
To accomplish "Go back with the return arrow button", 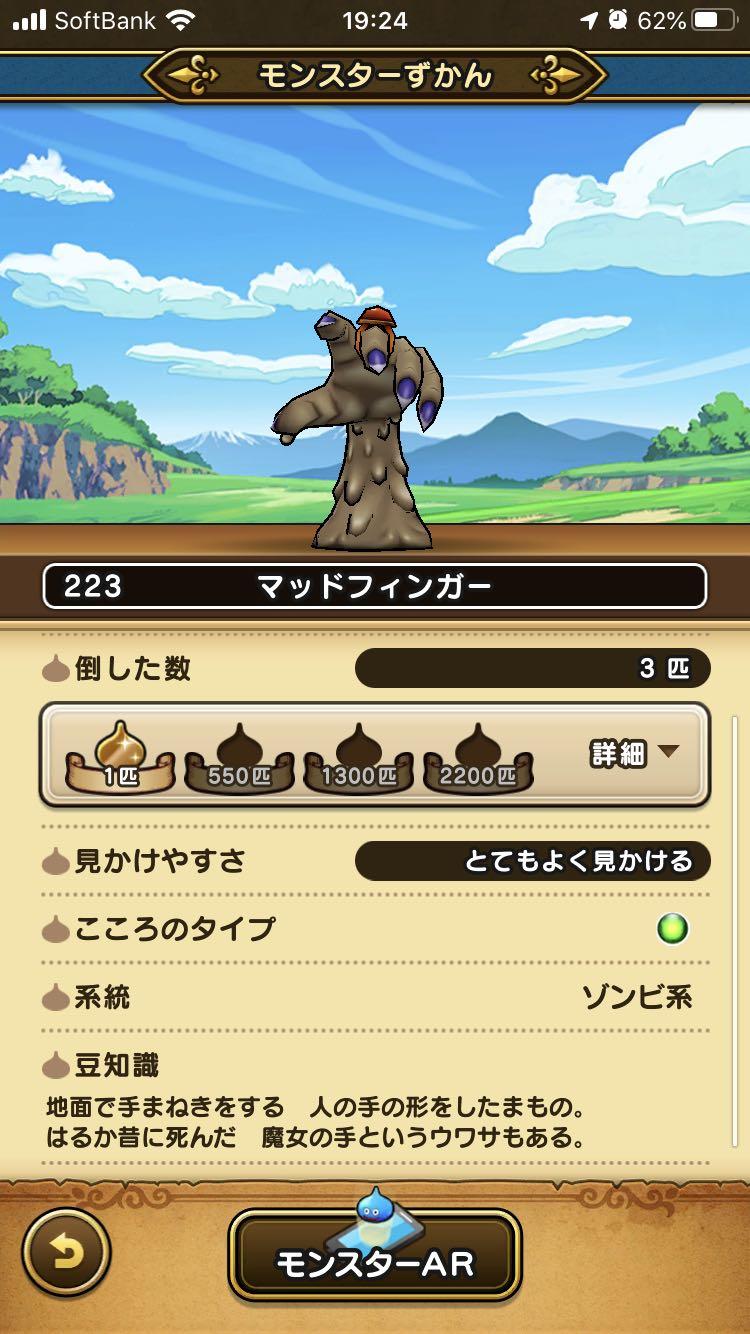I will [66, 1254].
